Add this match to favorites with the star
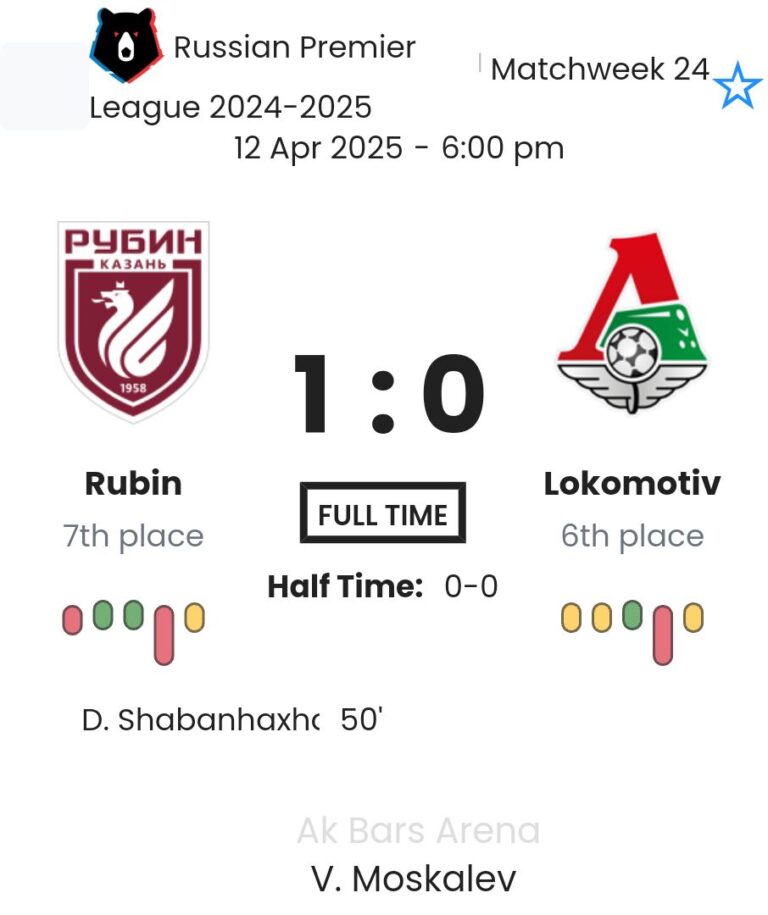The width and height of the screenshot is (768, 915). [738, 87]
